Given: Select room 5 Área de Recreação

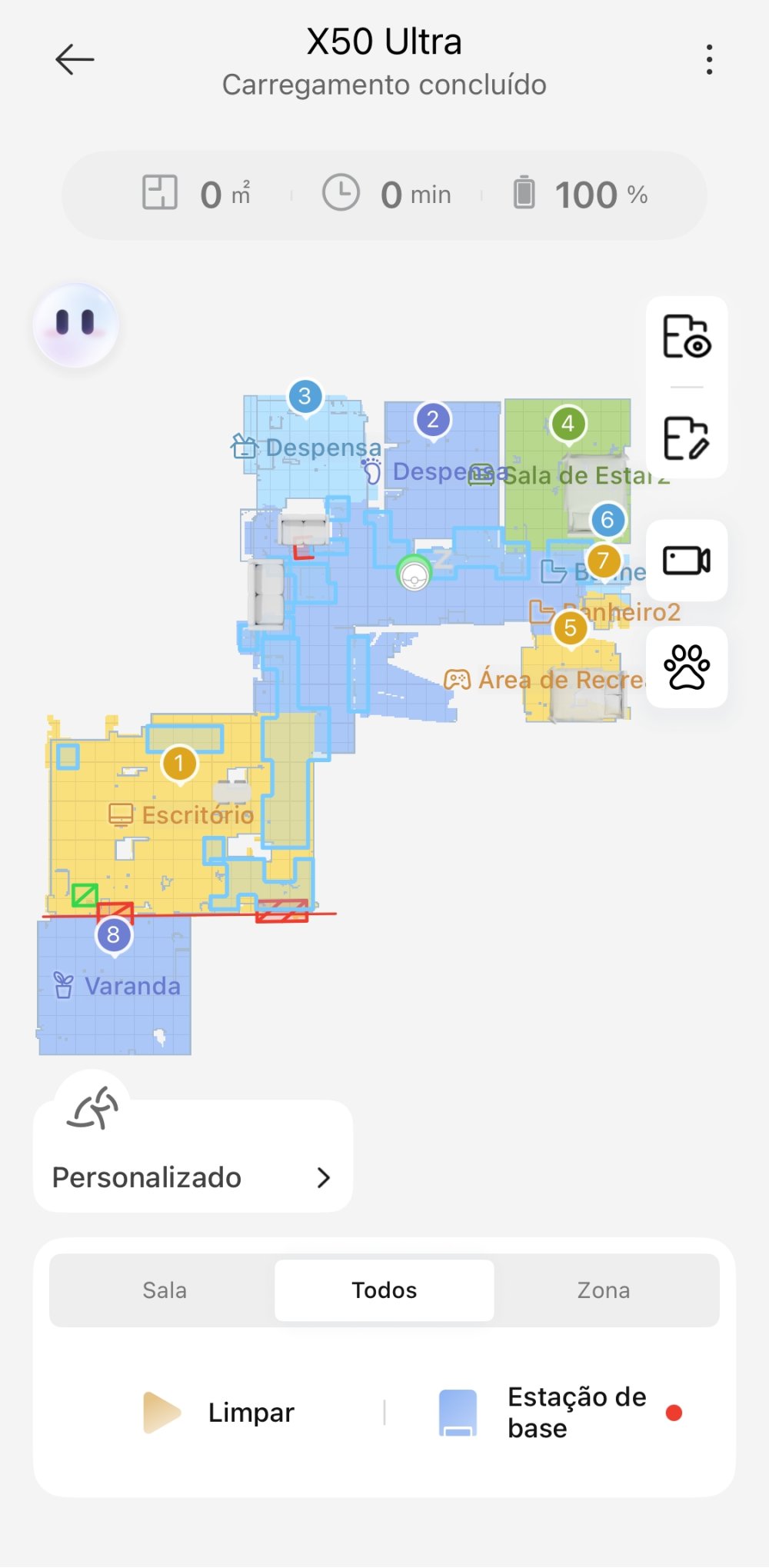Looking at the screenshot, I should [x=570, y=628].
